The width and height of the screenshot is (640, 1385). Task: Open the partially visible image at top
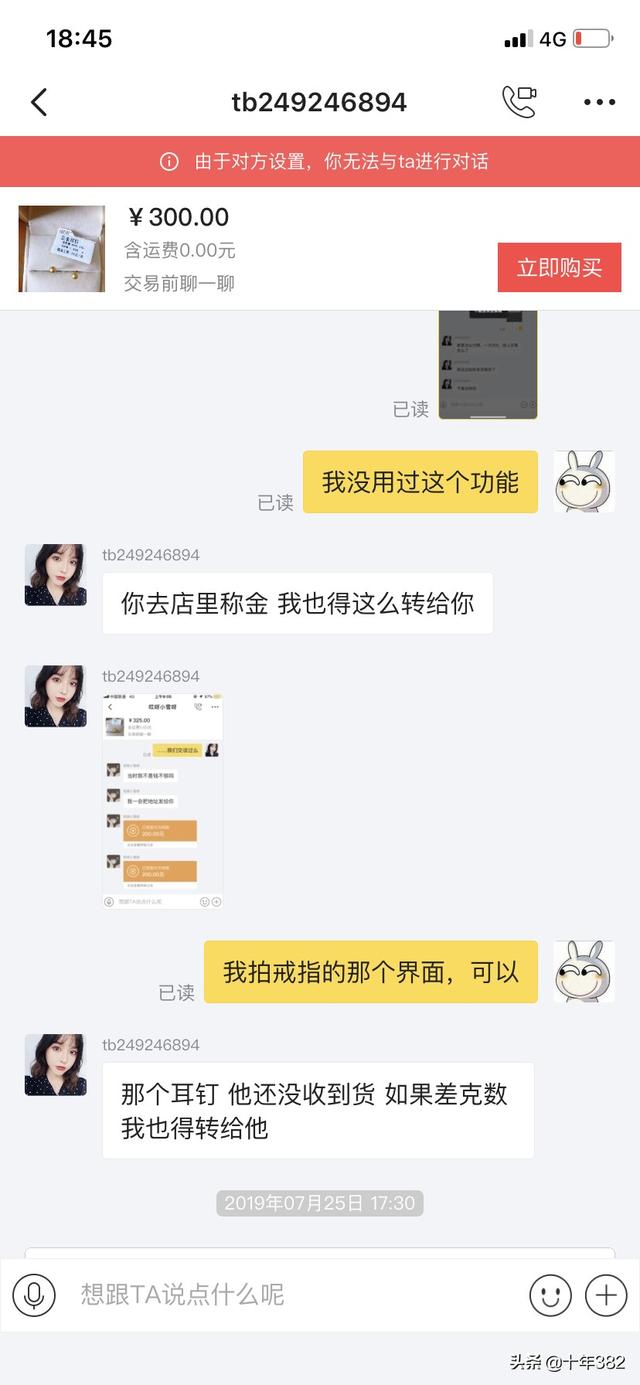[488, 364]
